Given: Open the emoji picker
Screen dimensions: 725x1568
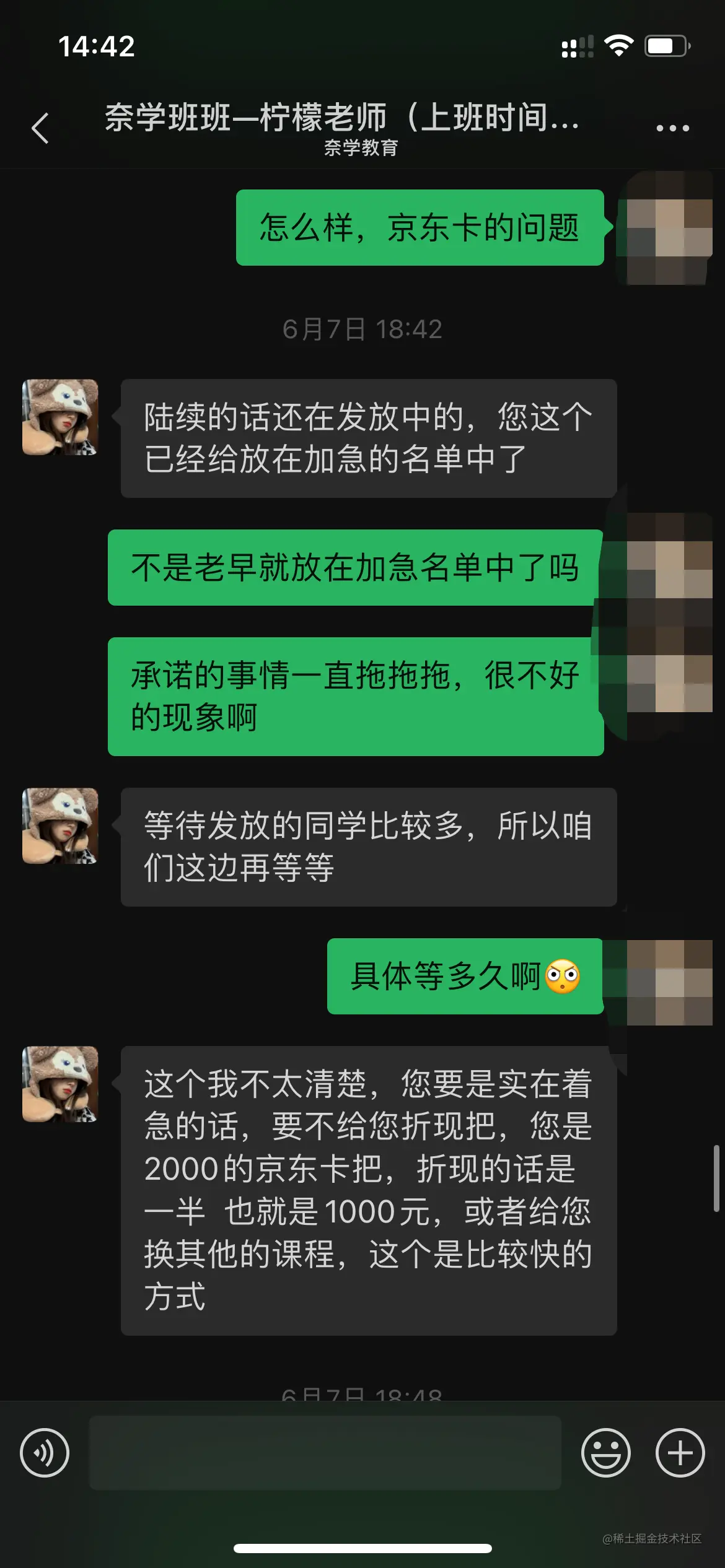Looking at the screenshot, I should pyautogui.click(x=605, y=1453).
